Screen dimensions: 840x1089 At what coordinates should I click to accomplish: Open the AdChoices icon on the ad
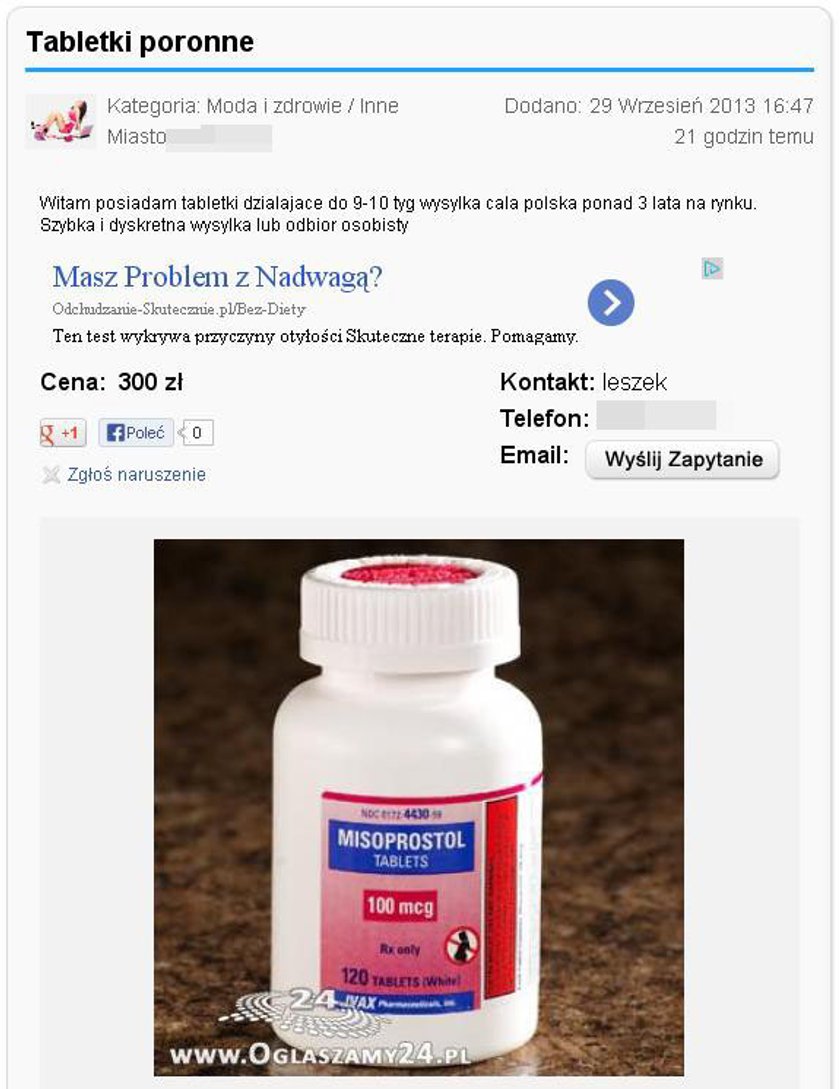(712, 269)
